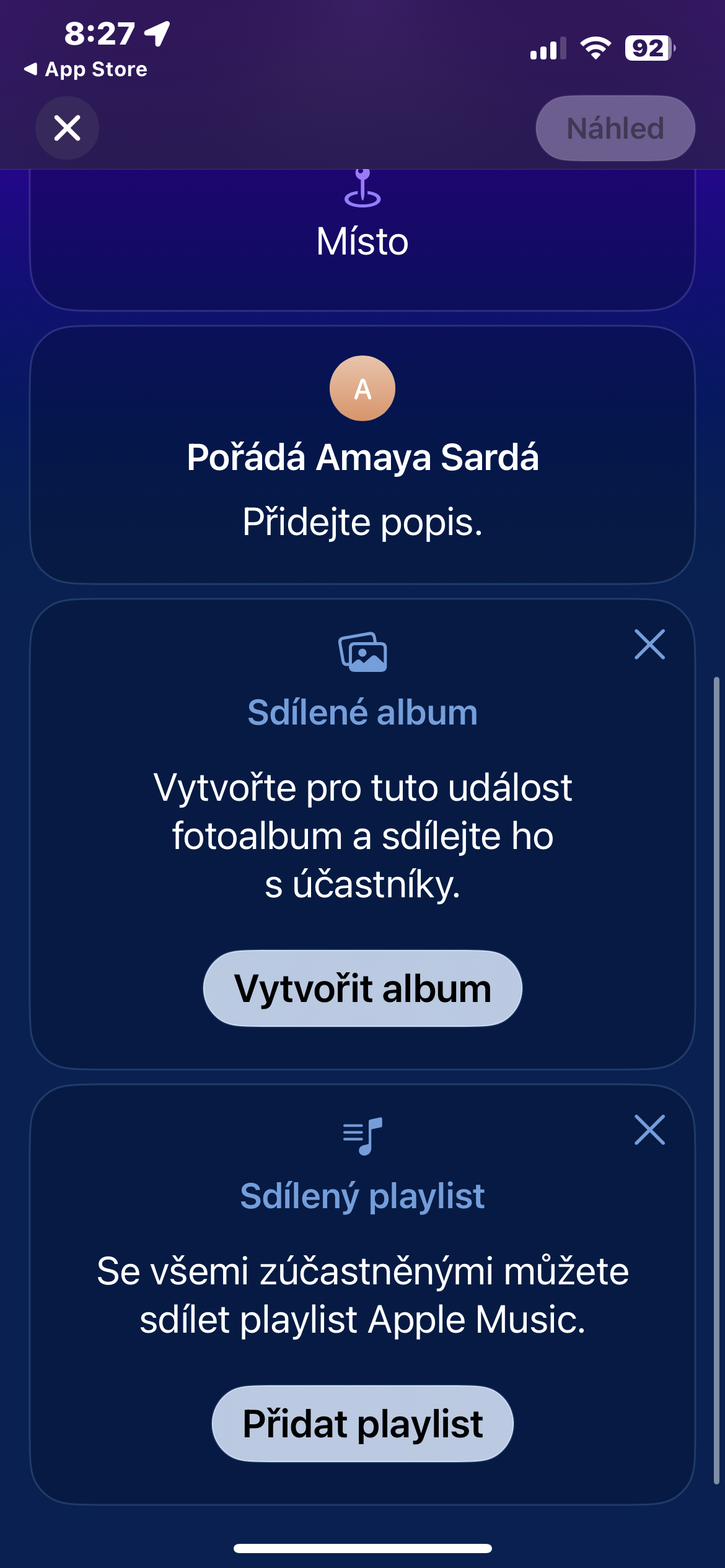
Task: Tap the Náhled preview button
Action: pyautogui.click(x=615, y=128)
